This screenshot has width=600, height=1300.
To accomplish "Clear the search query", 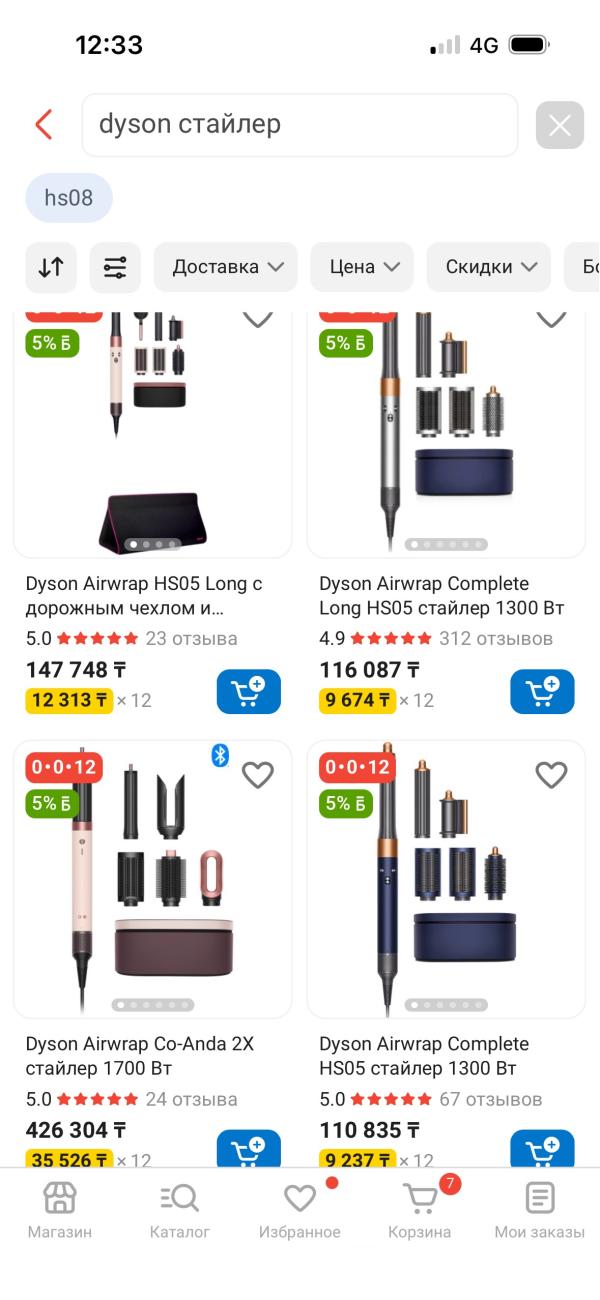I will click(x=559, y=125).
